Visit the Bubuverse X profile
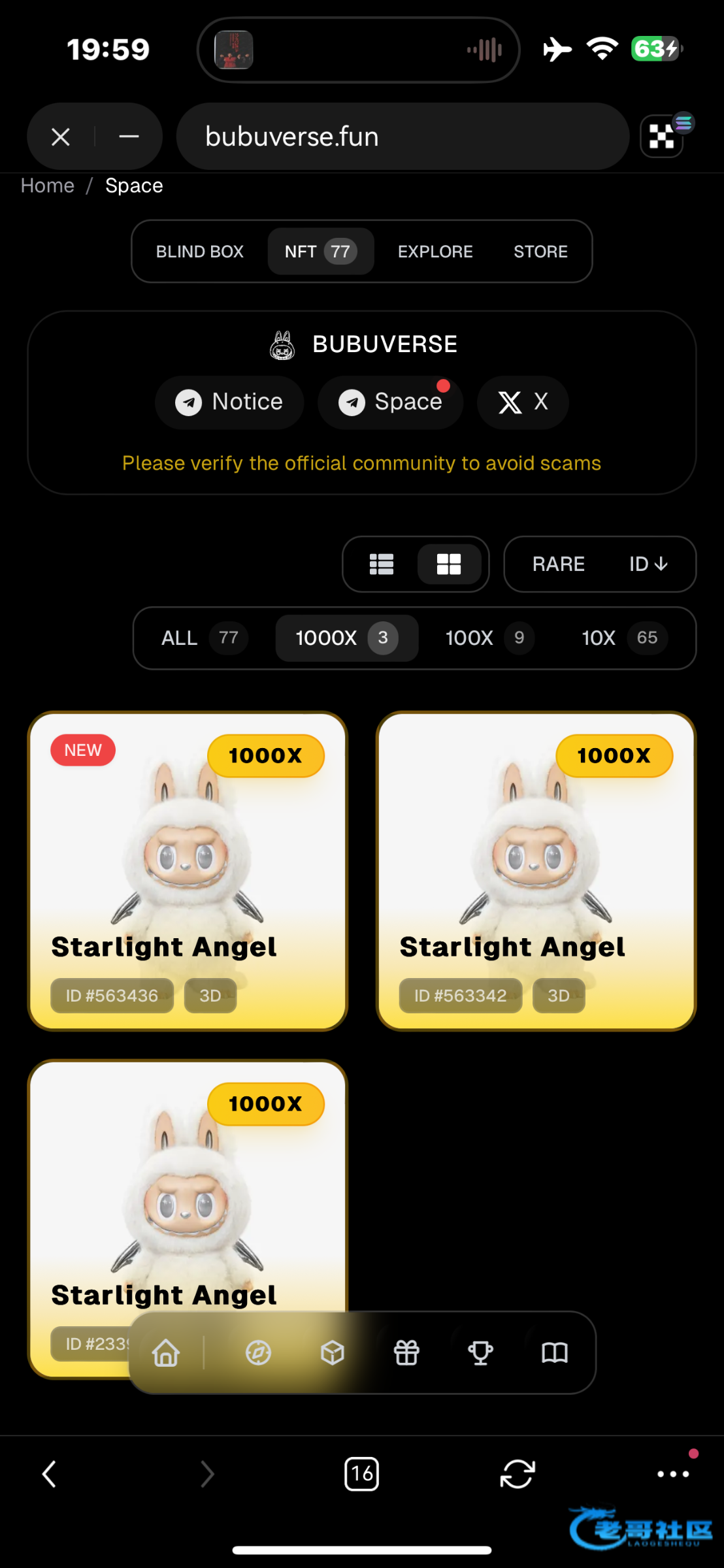 click(522, 402)
